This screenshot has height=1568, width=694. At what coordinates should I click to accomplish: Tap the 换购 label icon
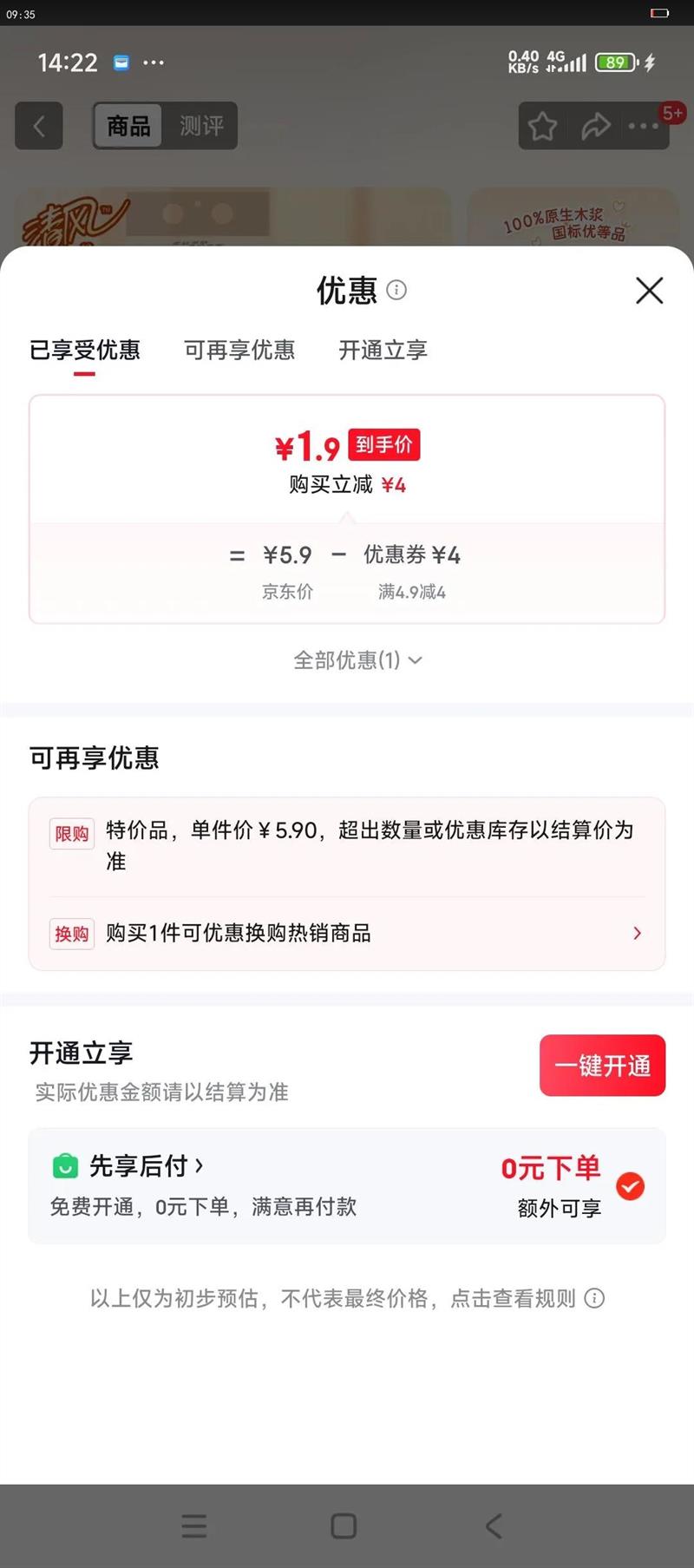(x=71, y=935)
